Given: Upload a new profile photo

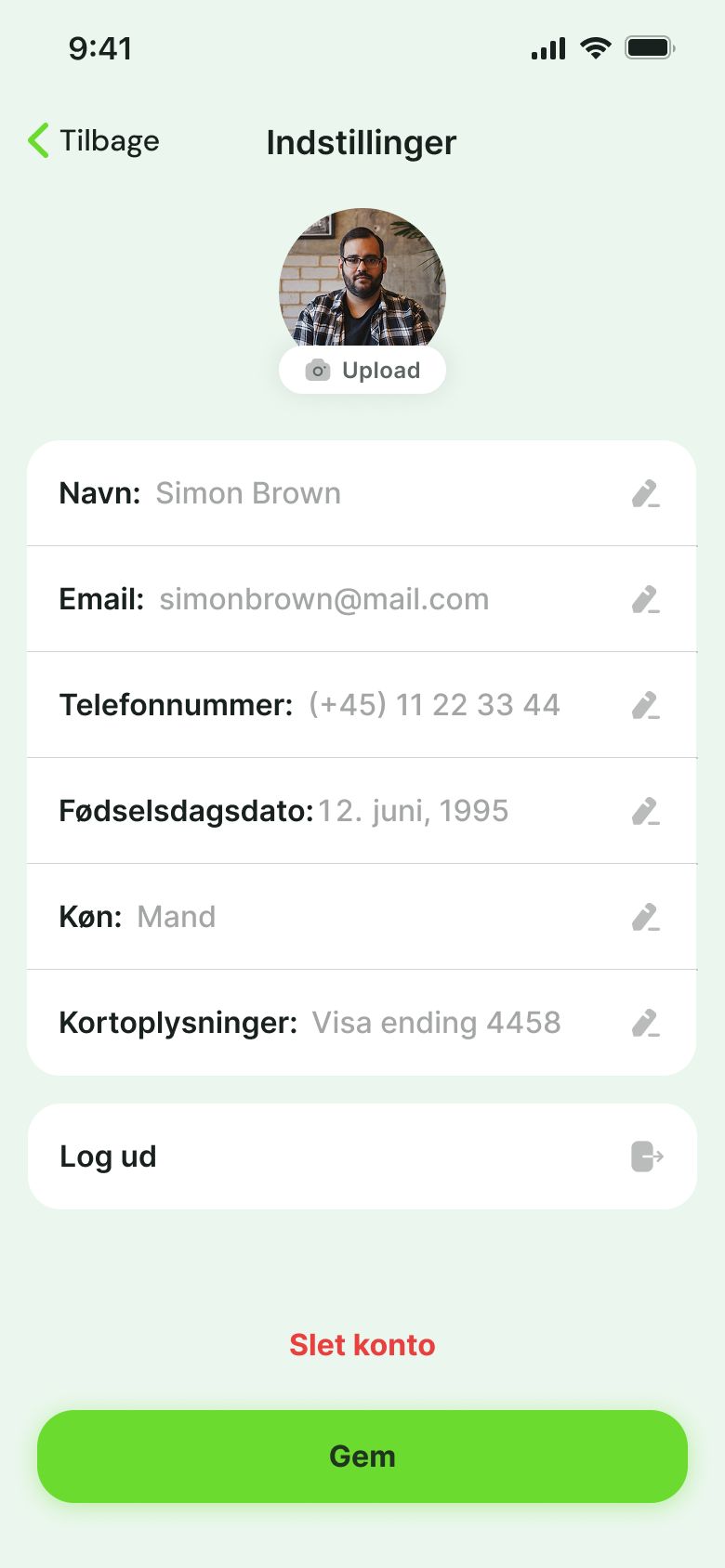Looking at the screenshot, I should (x=362, y=371).
